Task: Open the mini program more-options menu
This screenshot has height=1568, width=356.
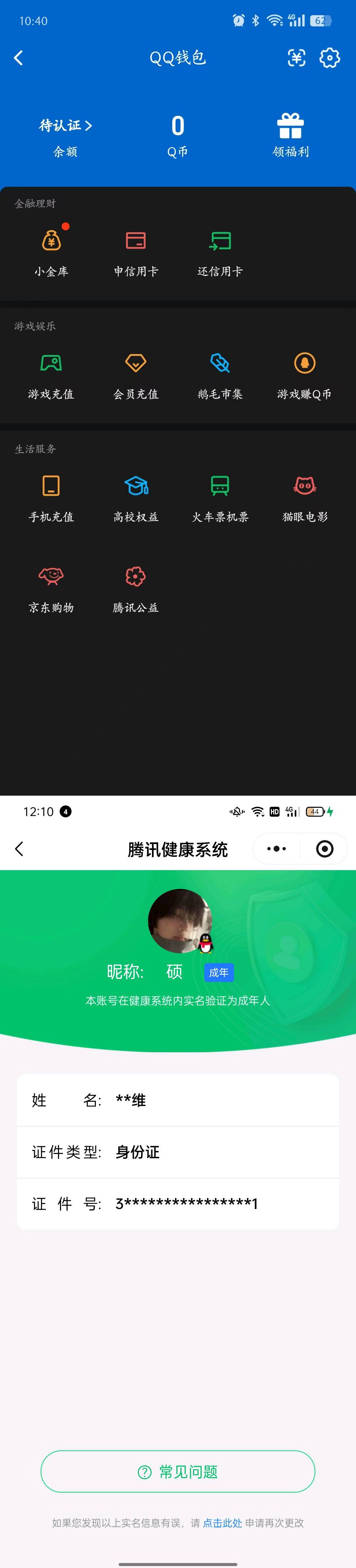Action: [277, 849]
